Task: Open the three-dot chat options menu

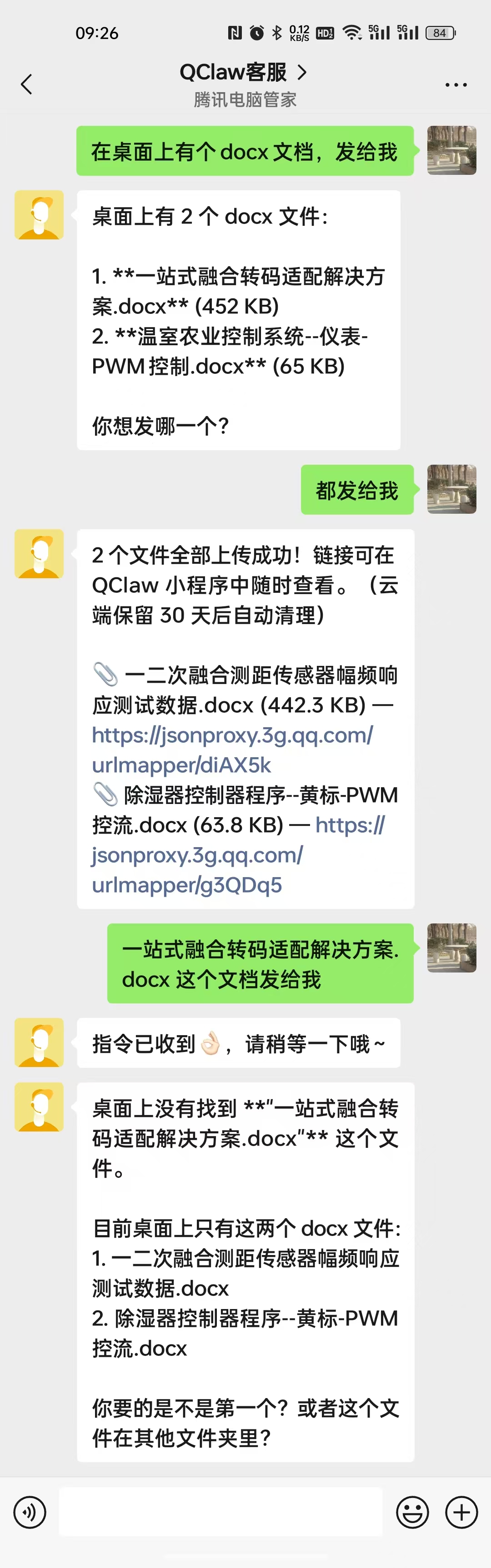Action: pyautogui.click(x=456, y=84)
